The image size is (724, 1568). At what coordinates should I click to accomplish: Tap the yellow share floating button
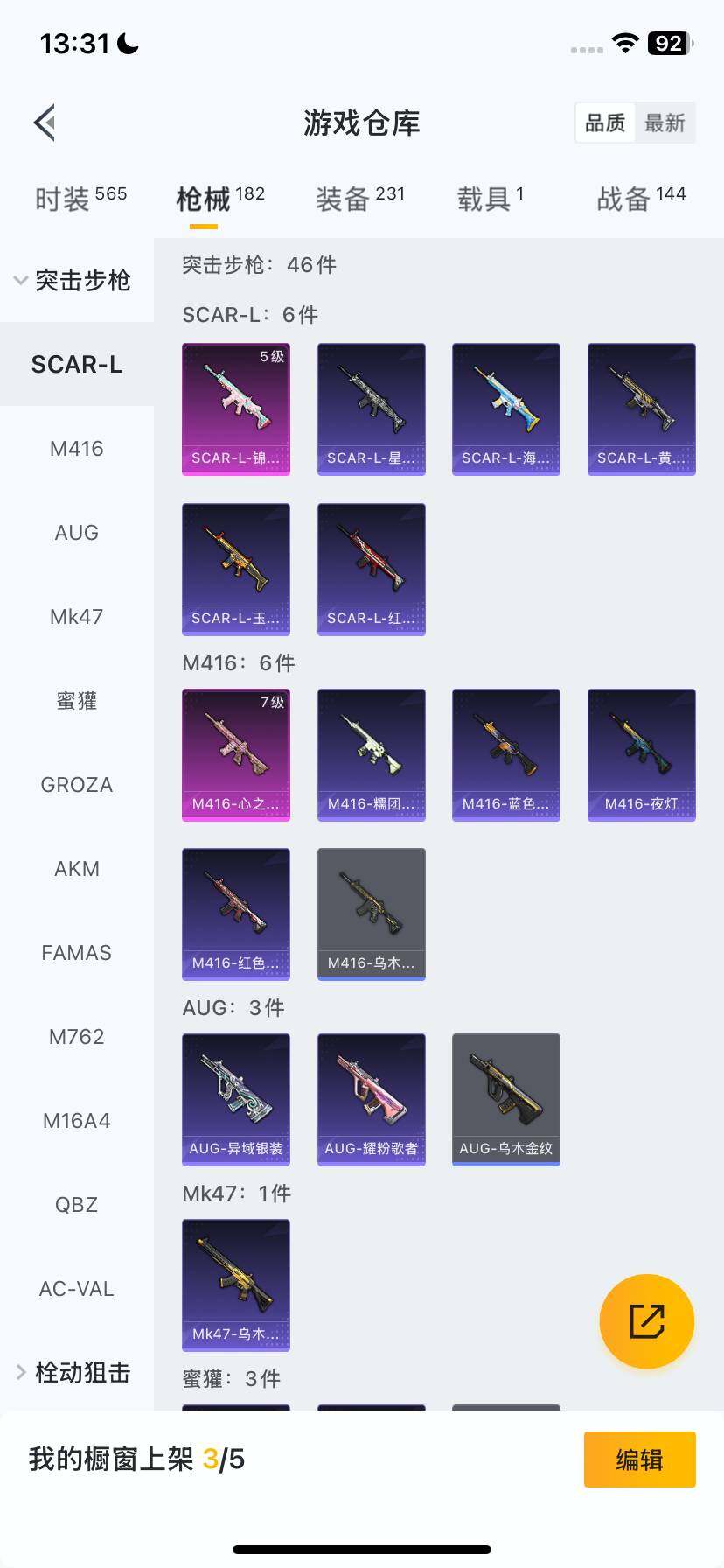pyautogui.click(x=646, y=1320)
